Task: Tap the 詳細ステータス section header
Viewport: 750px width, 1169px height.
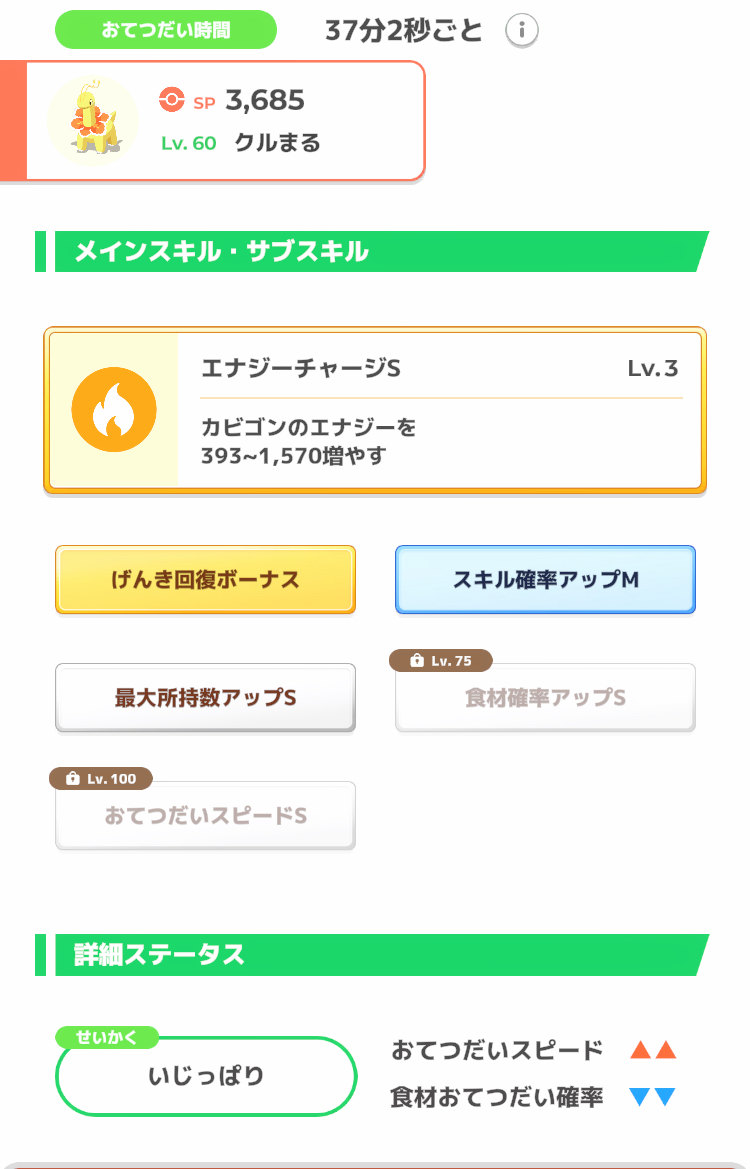Action: coord(160,955)
